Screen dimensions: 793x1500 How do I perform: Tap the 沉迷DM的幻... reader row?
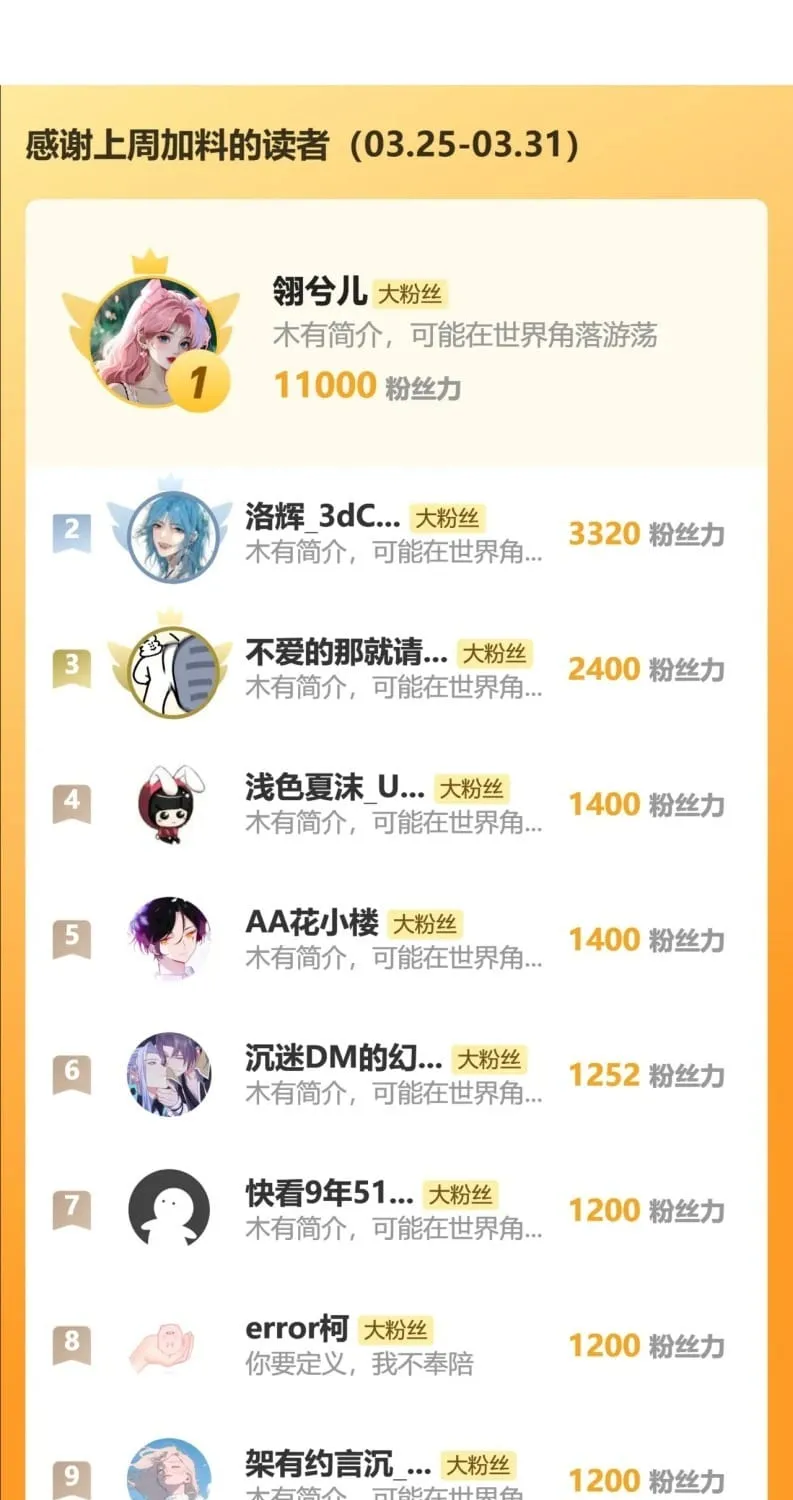(343, 1058)
